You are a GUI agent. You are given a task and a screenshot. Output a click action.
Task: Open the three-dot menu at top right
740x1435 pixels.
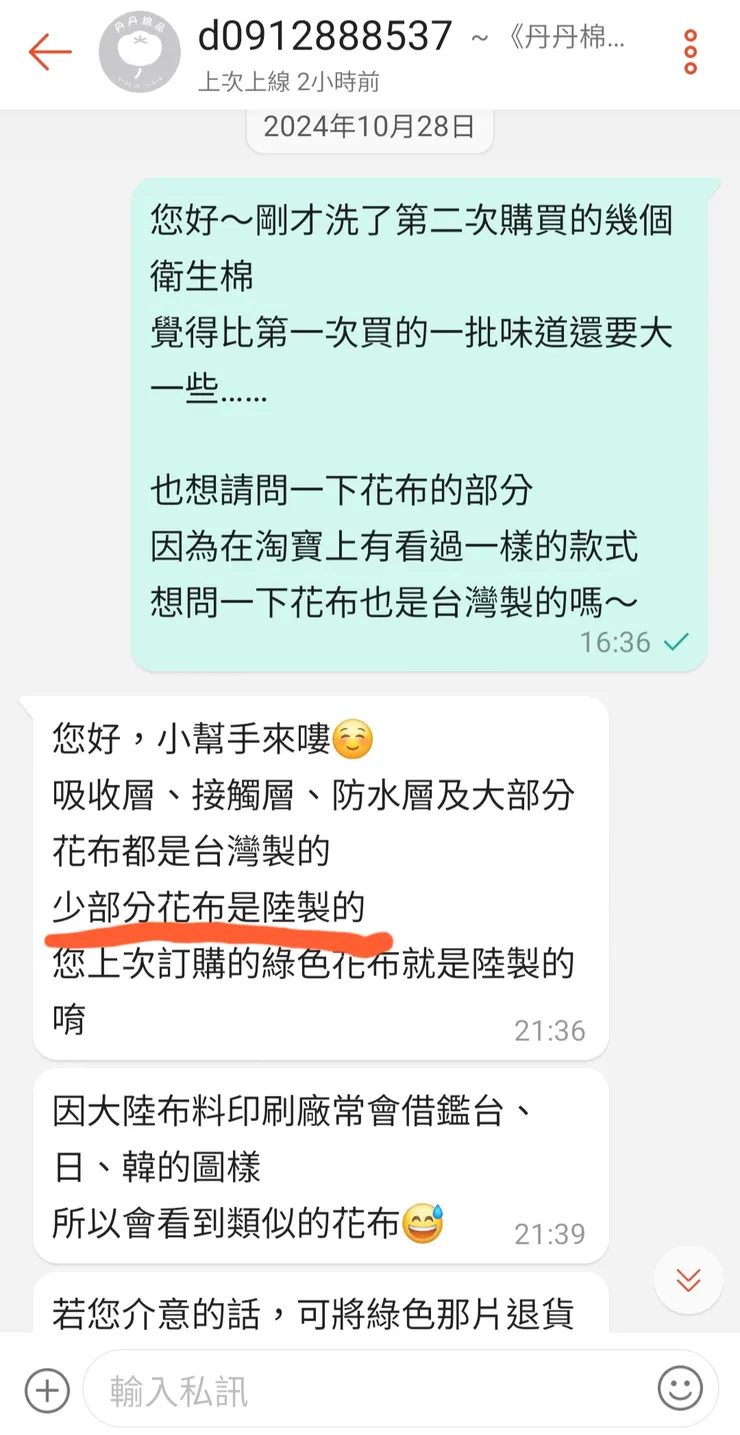(688, 52)
